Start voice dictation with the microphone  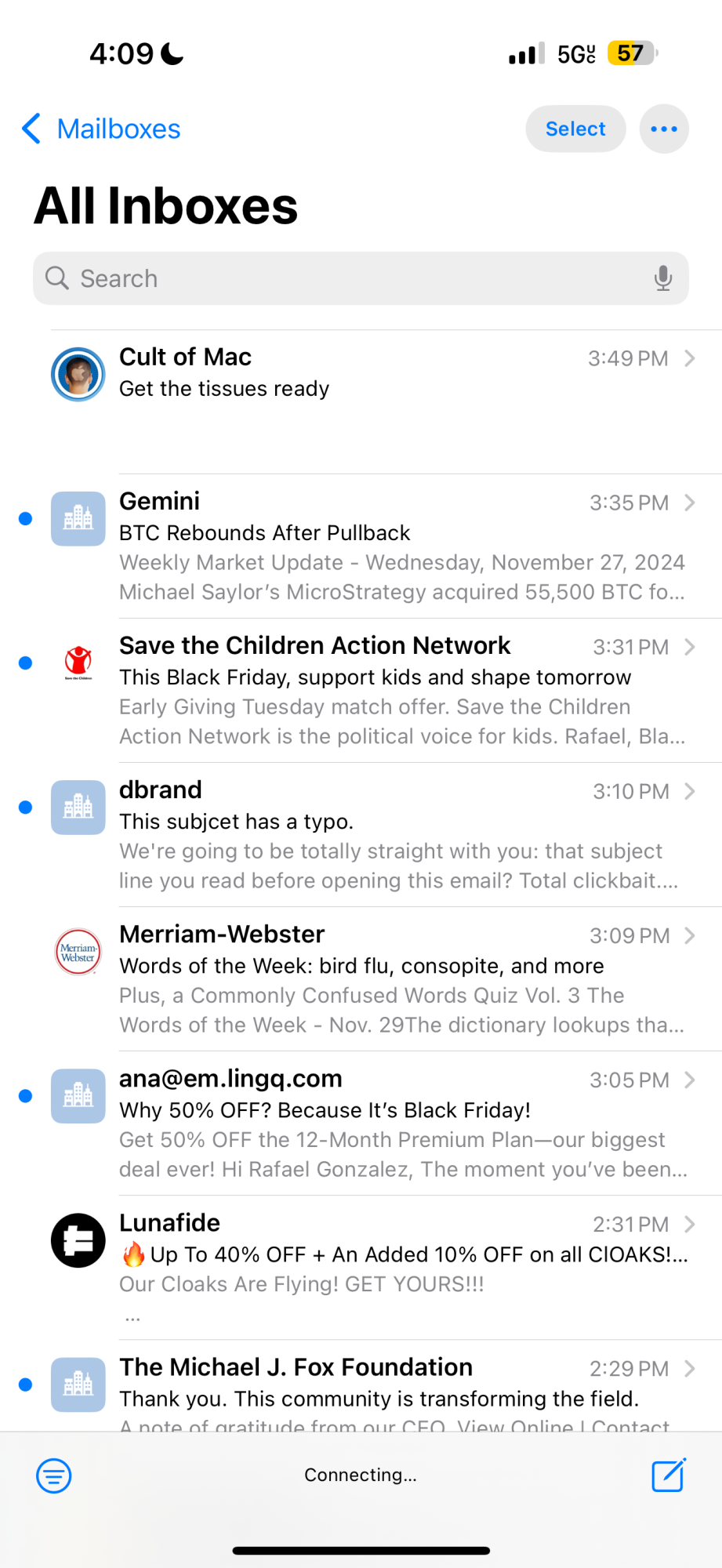pyautogui.click(x=663, y=278)
